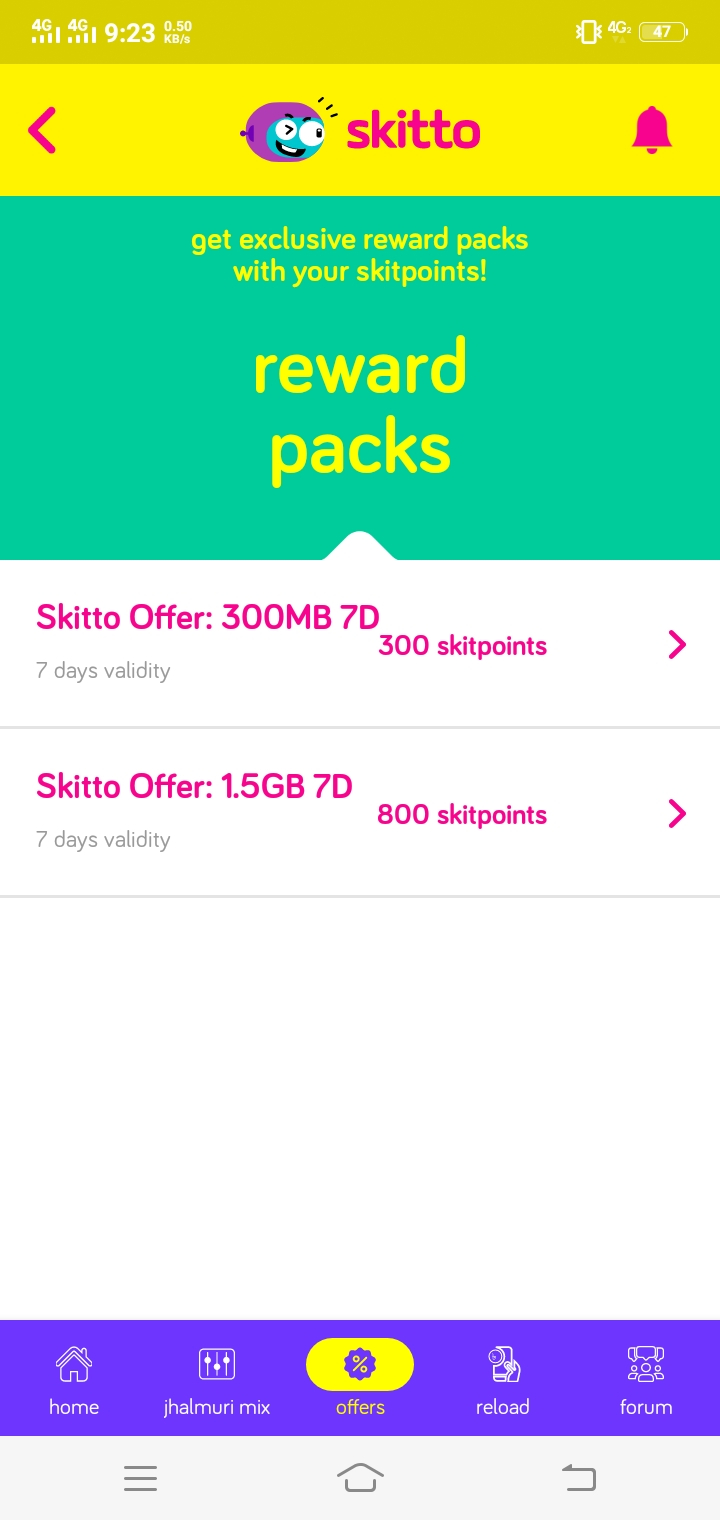Open the Skitto Offer 300MB 7D pack
Screen dimensions: 720x1520
360,644
